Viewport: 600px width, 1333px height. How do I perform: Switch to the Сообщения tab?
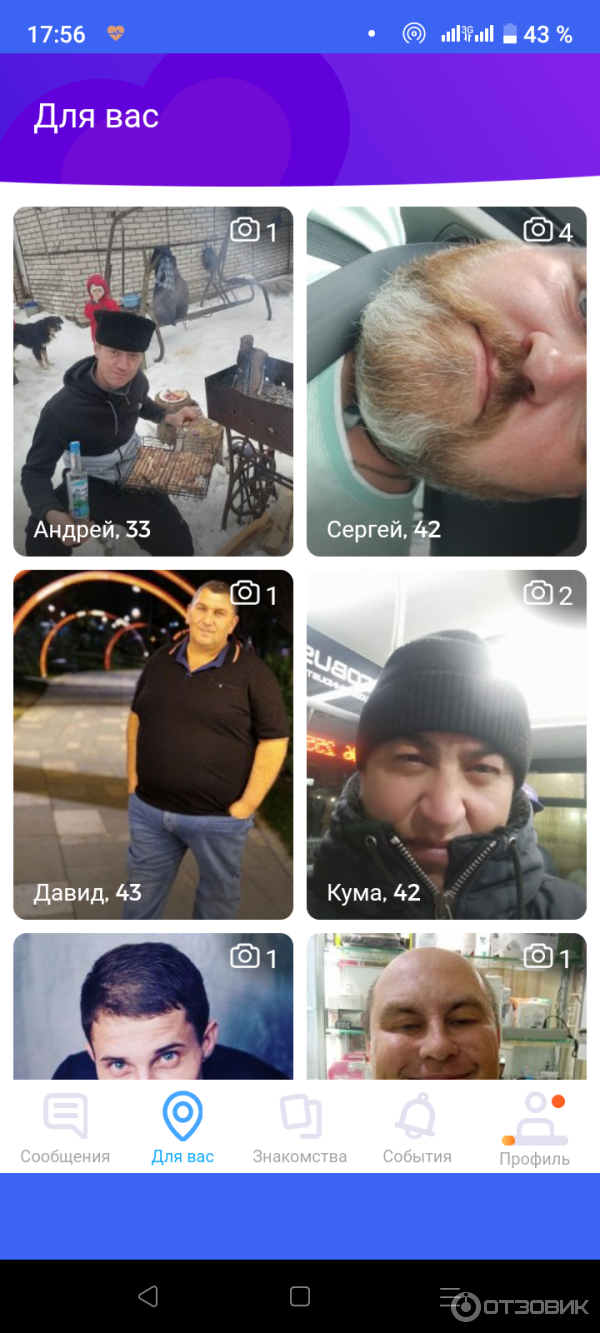(65, 1128)
